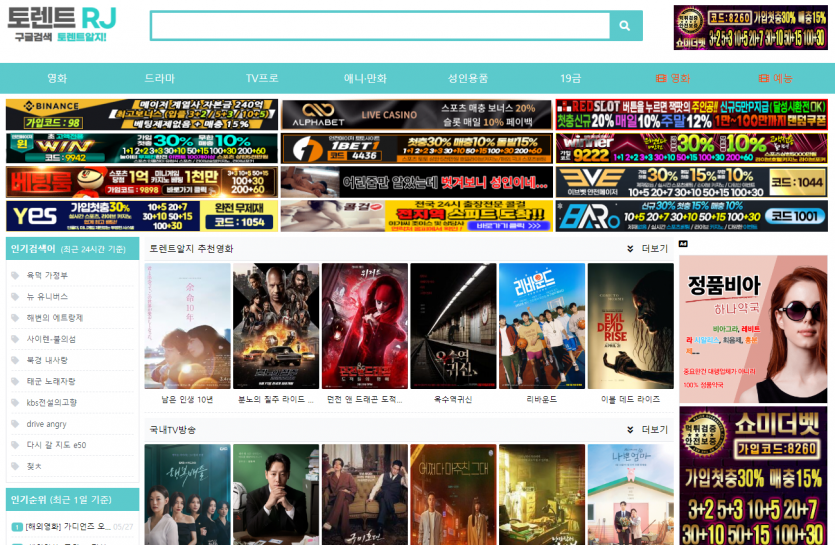
Task: Open popular keyword 다시 갈 지도 e50
Action: (56, 445)
